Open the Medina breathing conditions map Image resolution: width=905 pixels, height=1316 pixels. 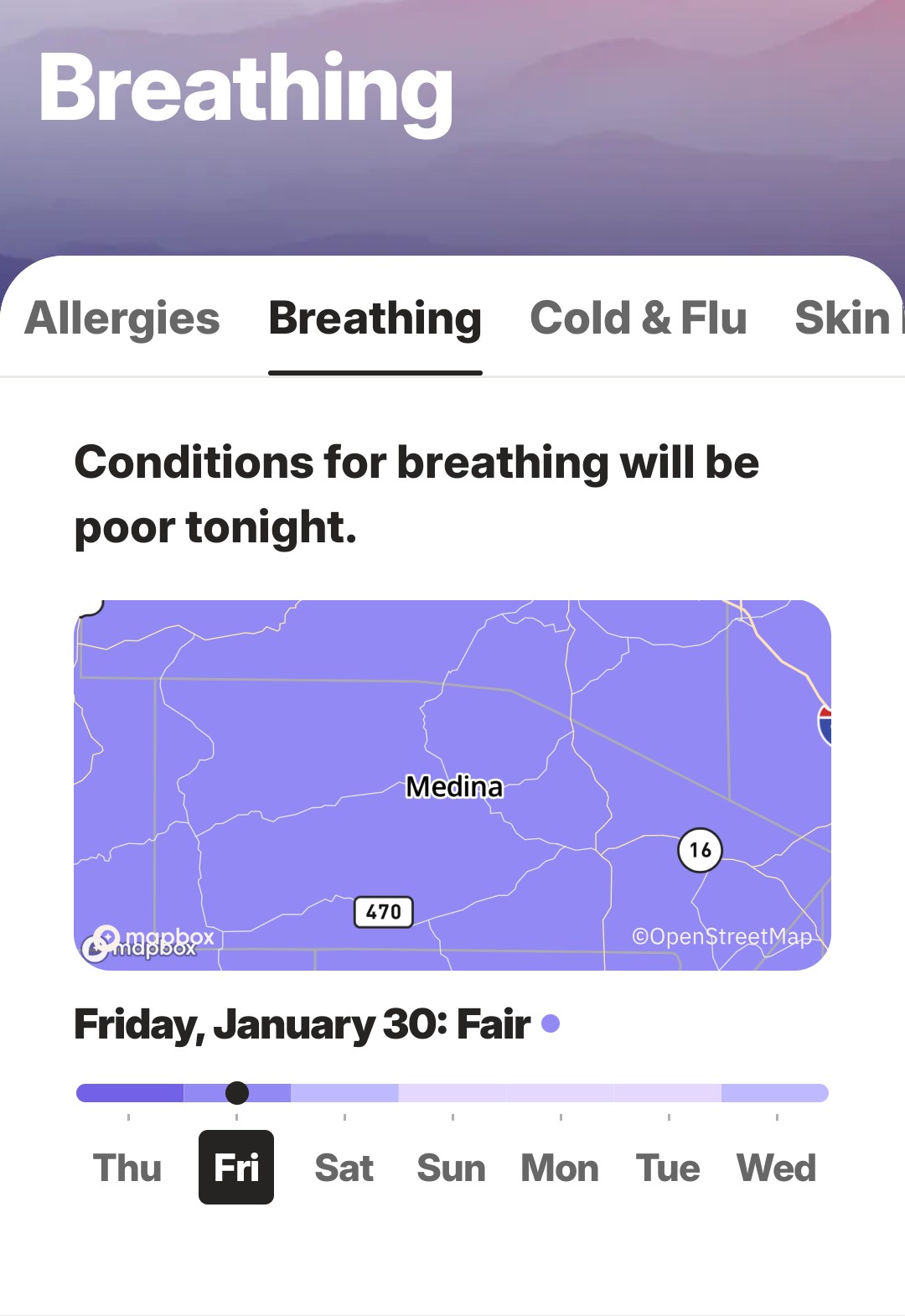click(x=452, y=785)
